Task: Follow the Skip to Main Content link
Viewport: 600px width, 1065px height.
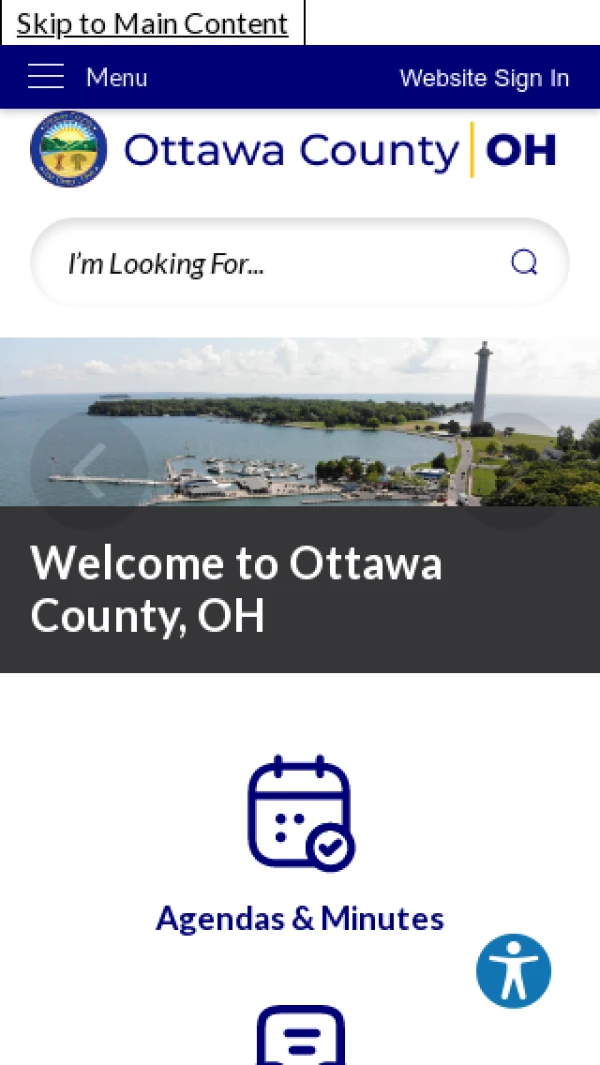Action: pos(152,23)
